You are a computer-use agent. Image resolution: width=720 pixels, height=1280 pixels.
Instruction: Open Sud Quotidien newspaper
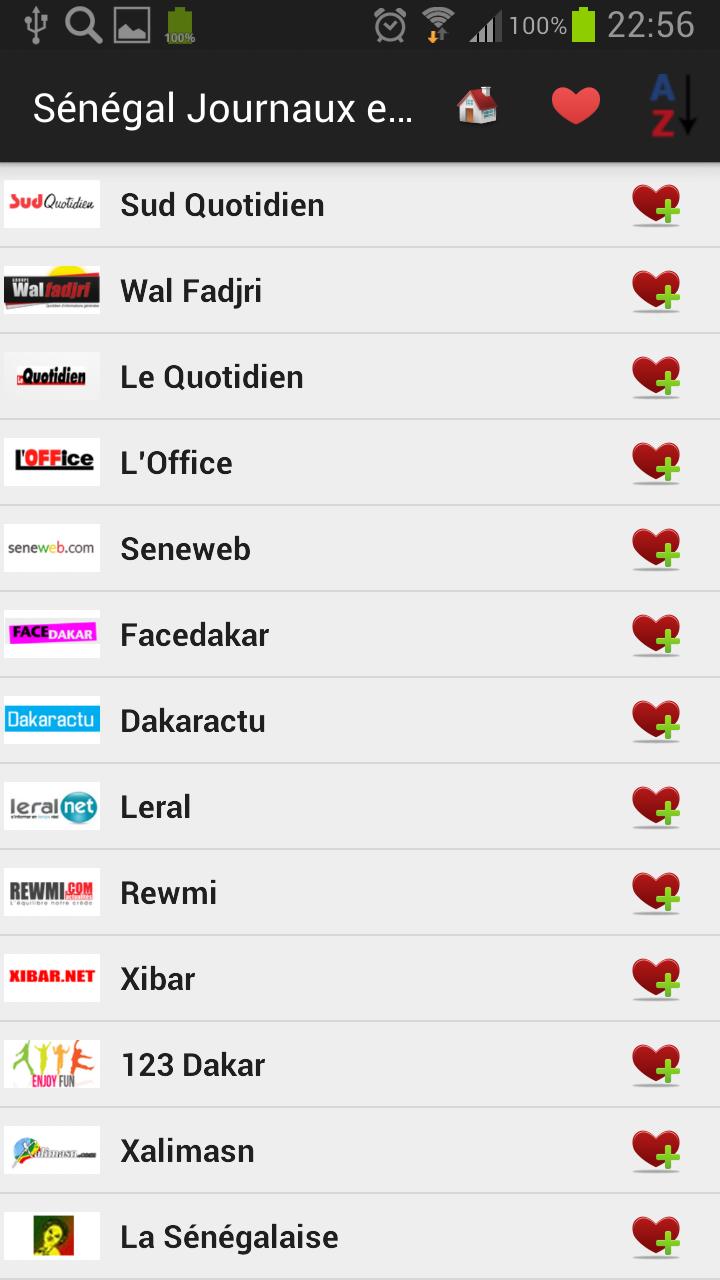coord(222,205)
